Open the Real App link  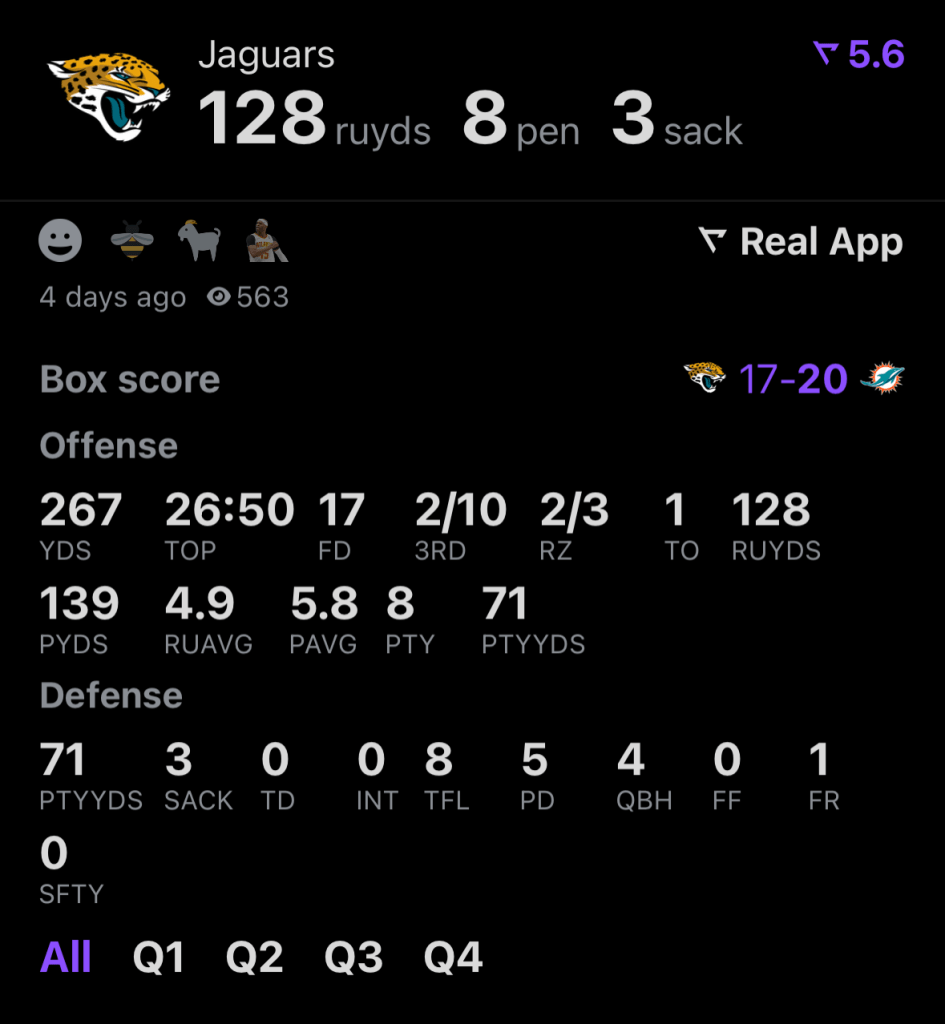tap(801, 242)
